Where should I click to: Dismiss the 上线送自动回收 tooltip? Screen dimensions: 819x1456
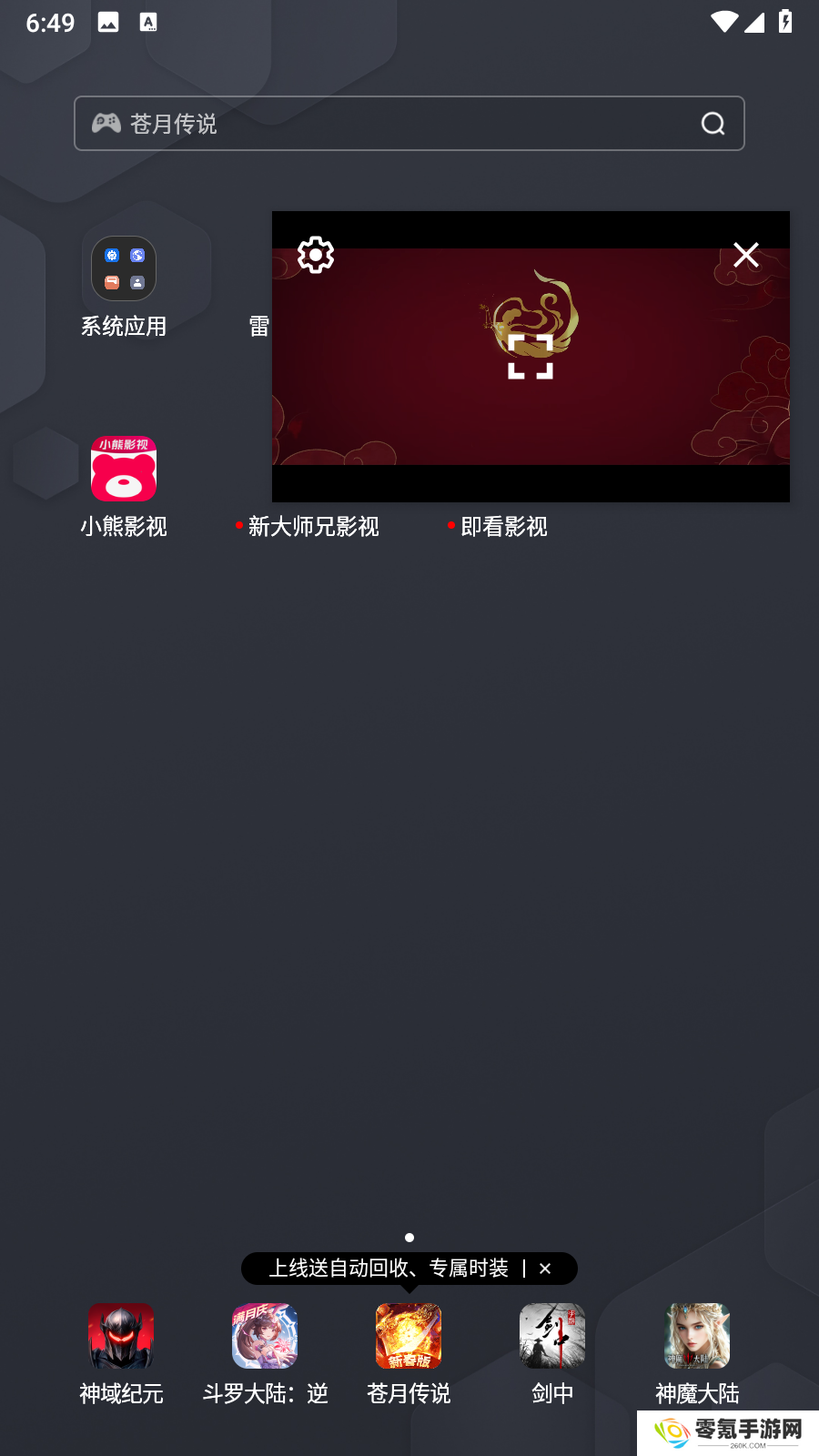(x=545, y=1269)
